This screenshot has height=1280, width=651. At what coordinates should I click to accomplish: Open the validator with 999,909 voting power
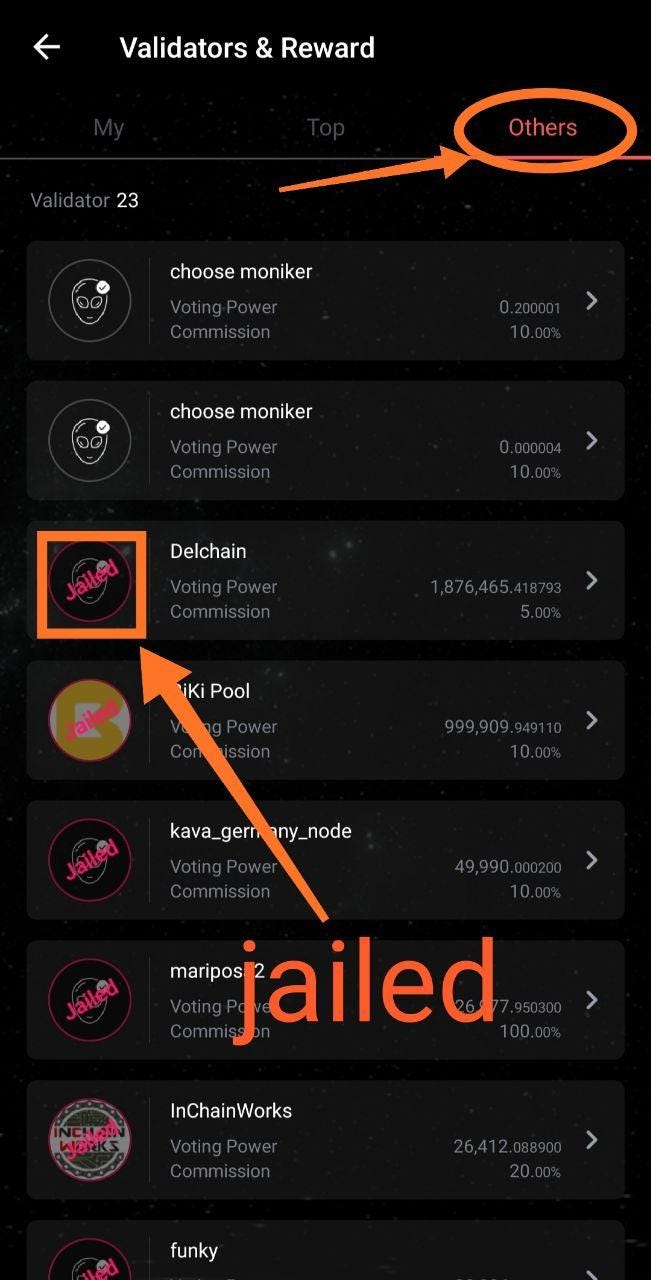(325, 721)
